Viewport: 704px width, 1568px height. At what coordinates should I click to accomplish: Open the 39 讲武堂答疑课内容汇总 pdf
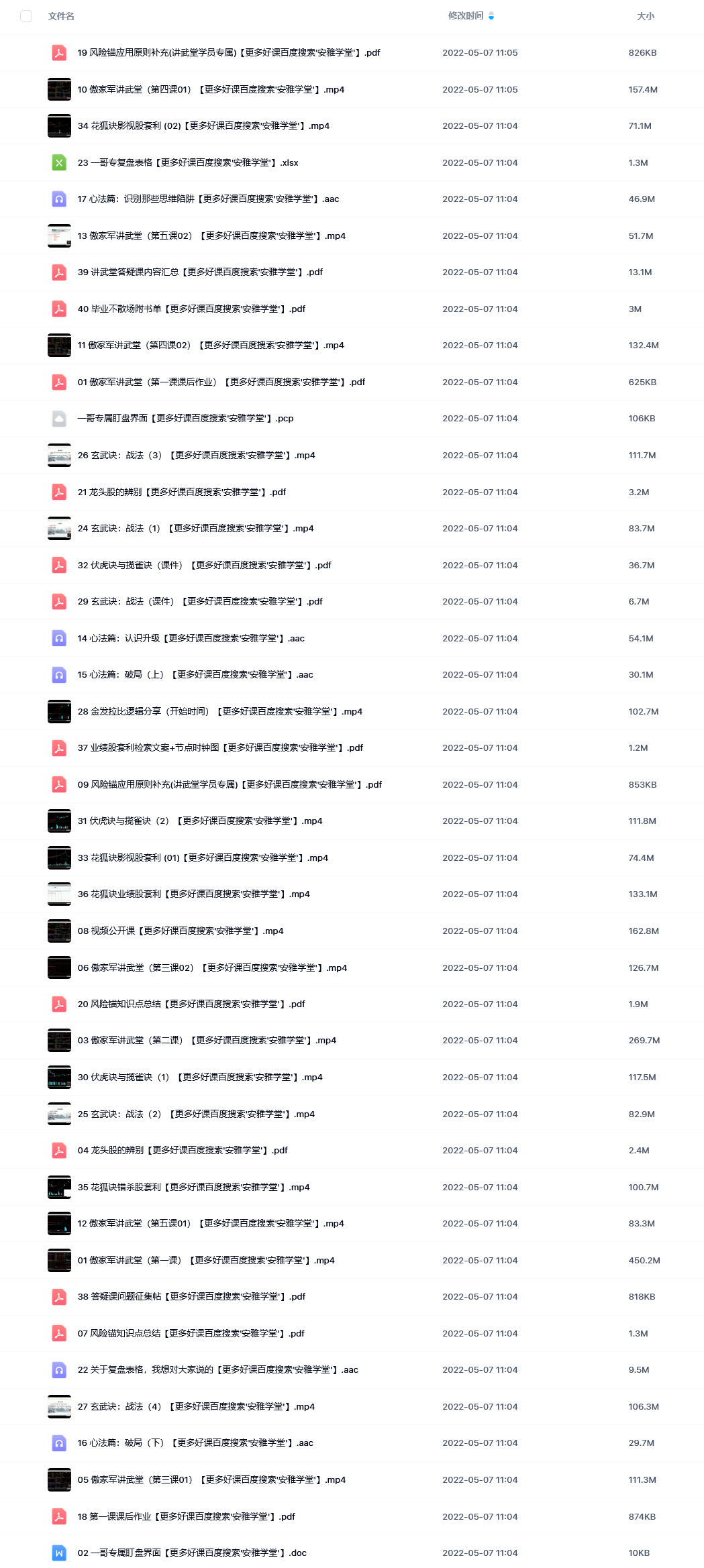click(x=200, y=272)
